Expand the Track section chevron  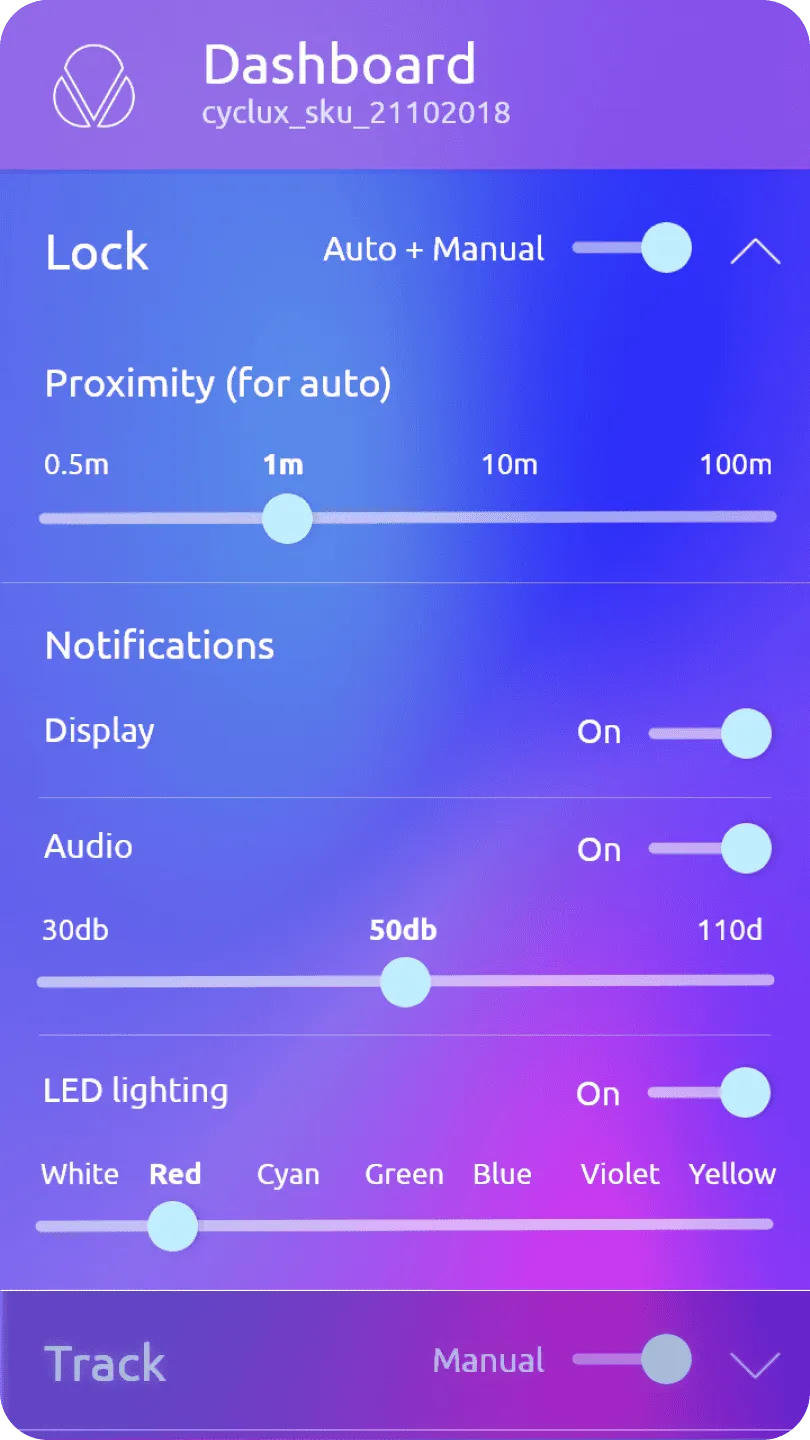(754, 1364)
